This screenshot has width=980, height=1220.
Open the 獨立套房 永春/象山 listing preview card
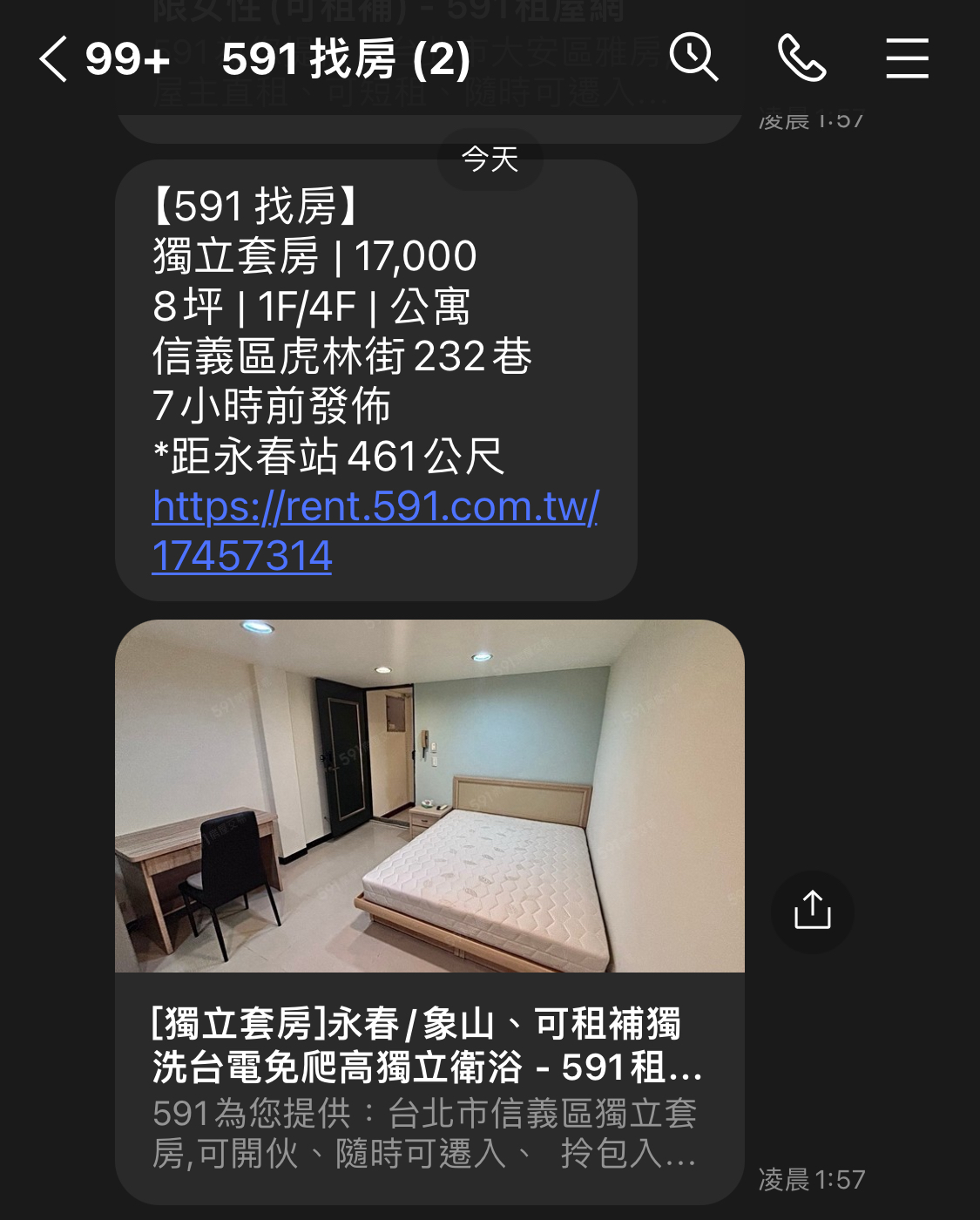click(429, 911)
